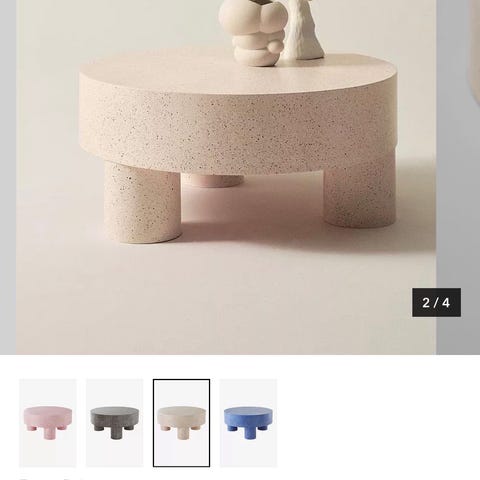Select the beige table color swatch
Image resolution: width=480 pixels, height=480 pixels.
coord(181,423)
